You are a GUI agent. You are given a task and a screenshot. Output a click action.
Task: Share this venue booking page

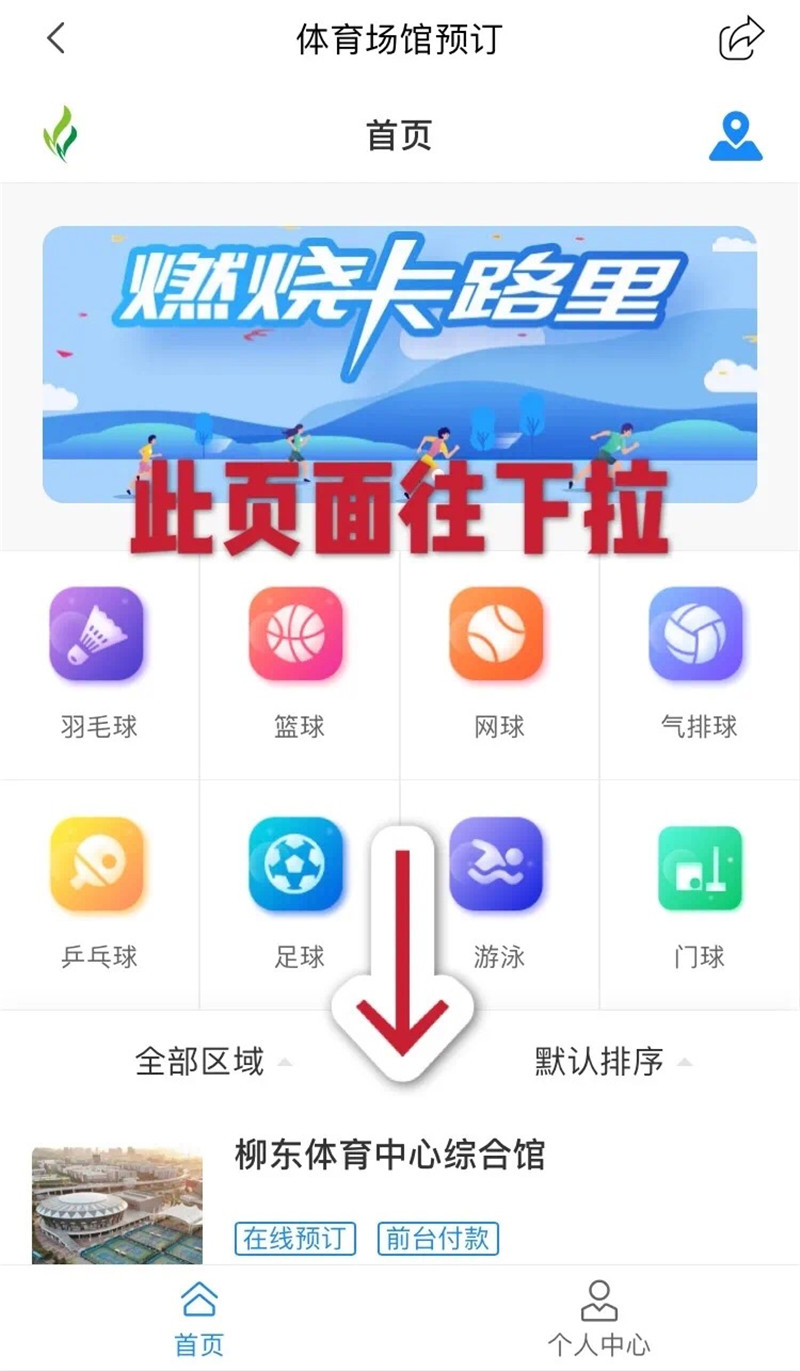click(741, 39)
